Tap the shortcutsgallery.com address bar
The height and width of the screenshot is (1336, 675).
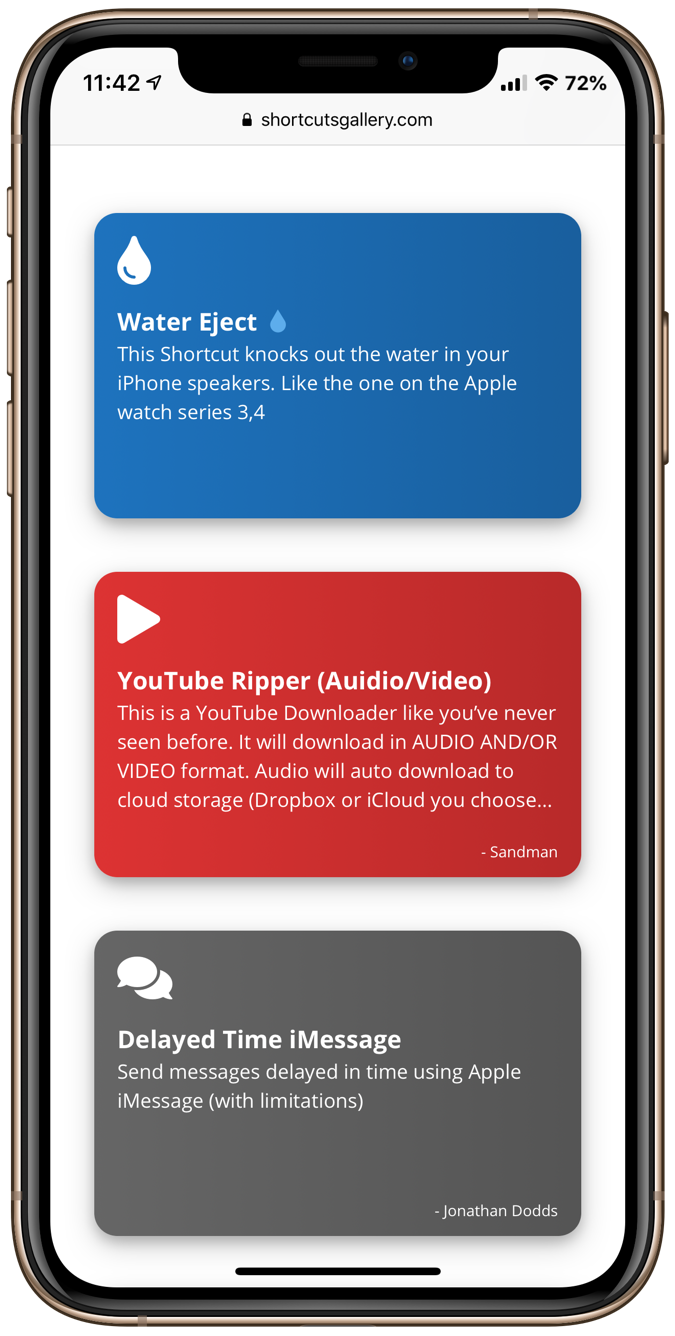point(337,120)
